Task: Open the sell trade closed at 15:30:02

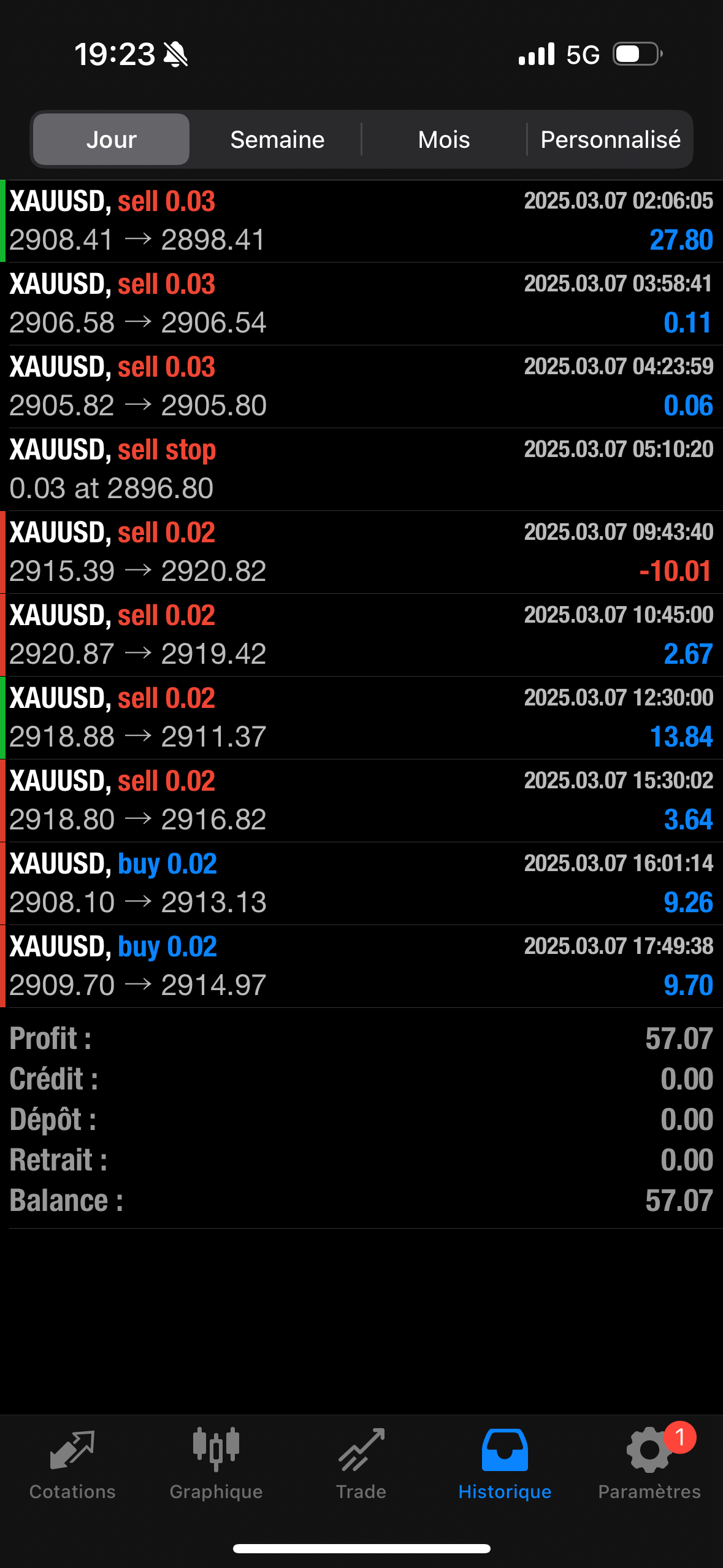Action: pyautogui.click(x=361, y=801)
